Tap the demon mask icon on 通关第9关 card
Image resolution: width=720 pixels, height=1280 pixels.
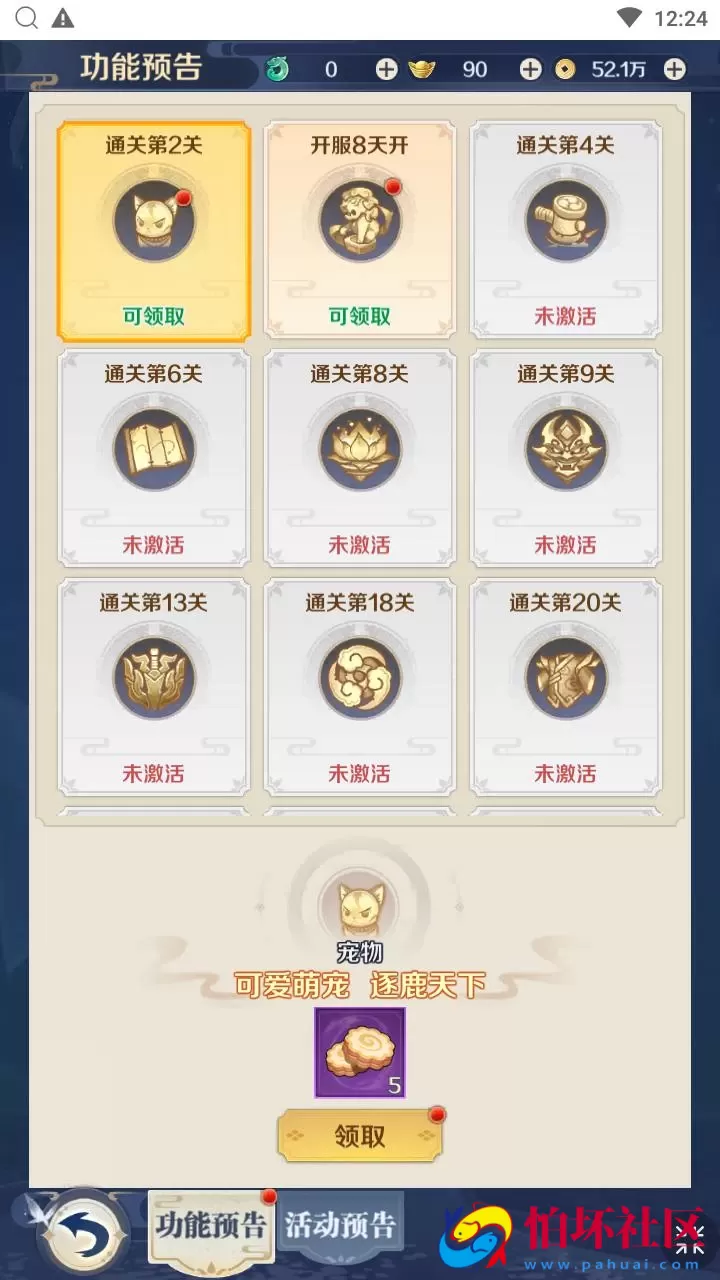566,447
